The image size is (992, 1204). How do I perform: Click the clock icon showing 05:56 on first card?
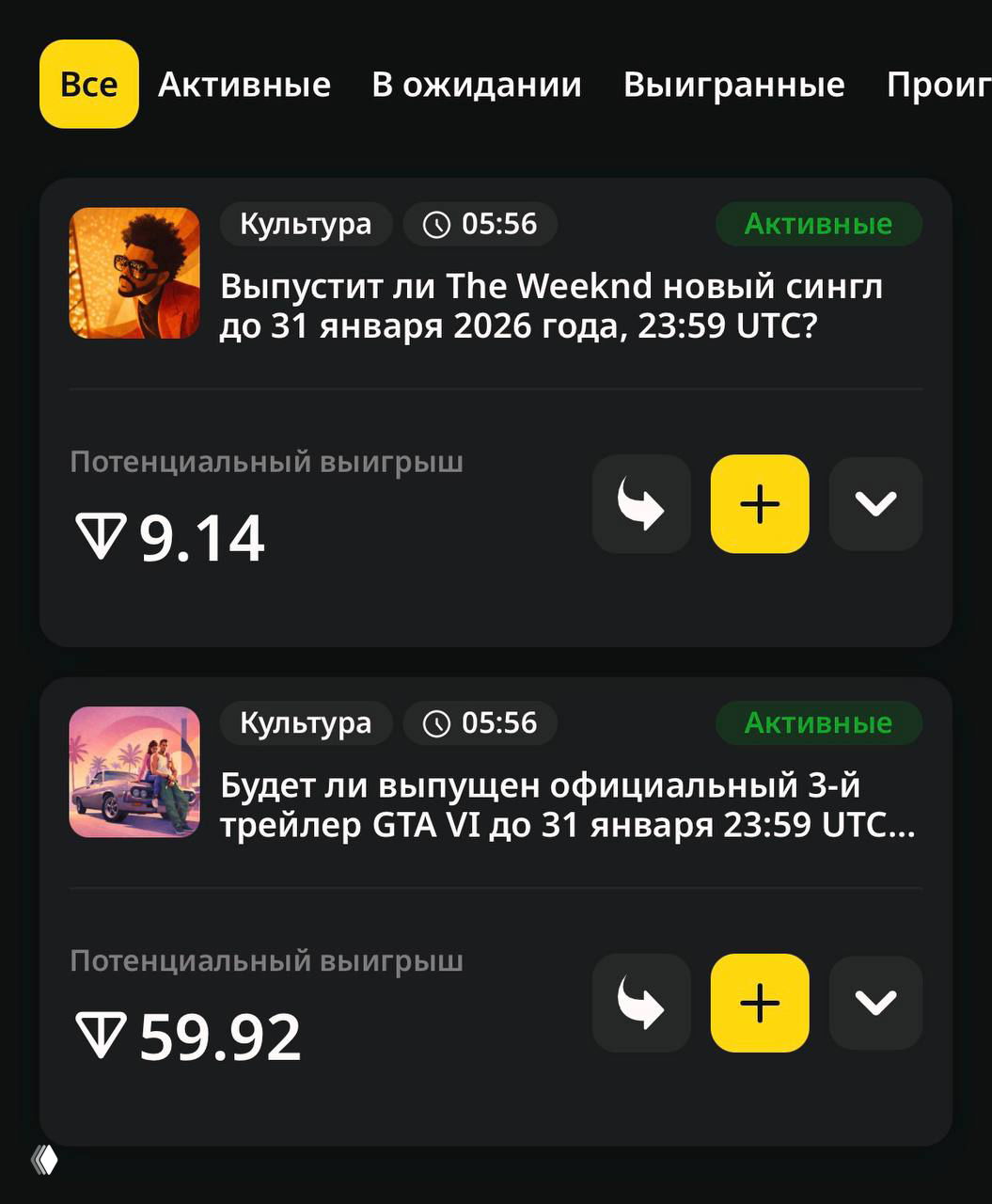(435, 224)
